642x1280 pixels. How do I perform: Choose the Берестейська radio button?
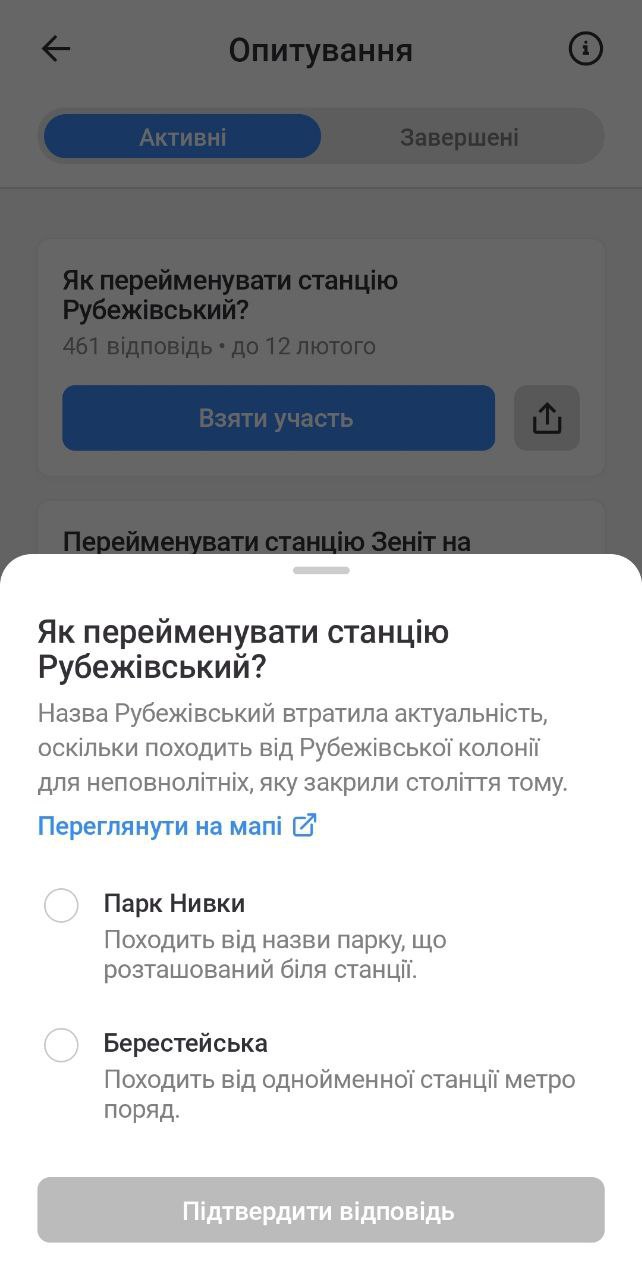click(x=61, y=1045)
